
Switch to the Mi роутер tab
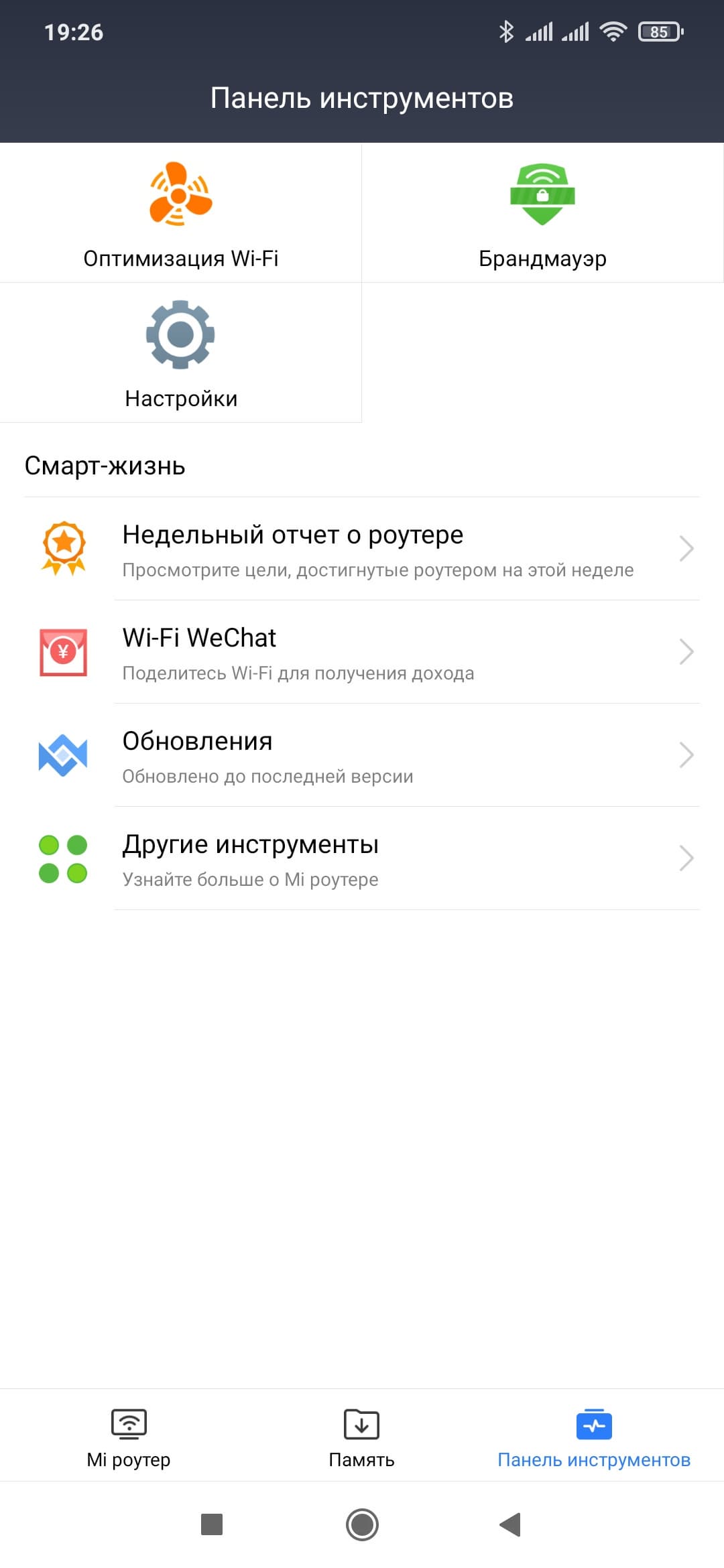click(x=129, y=1437)
